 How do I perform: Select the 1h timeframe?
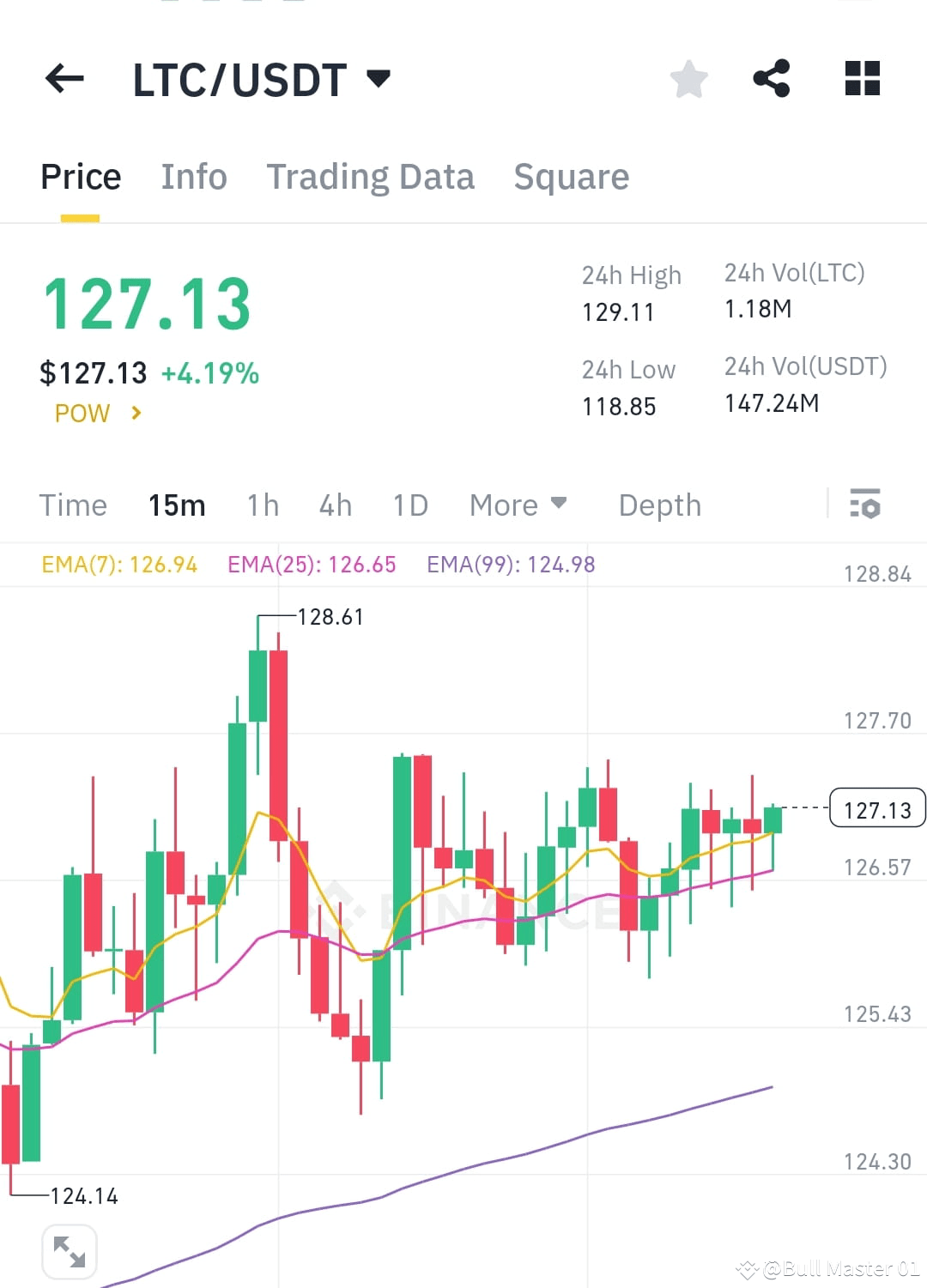[262, 505]
